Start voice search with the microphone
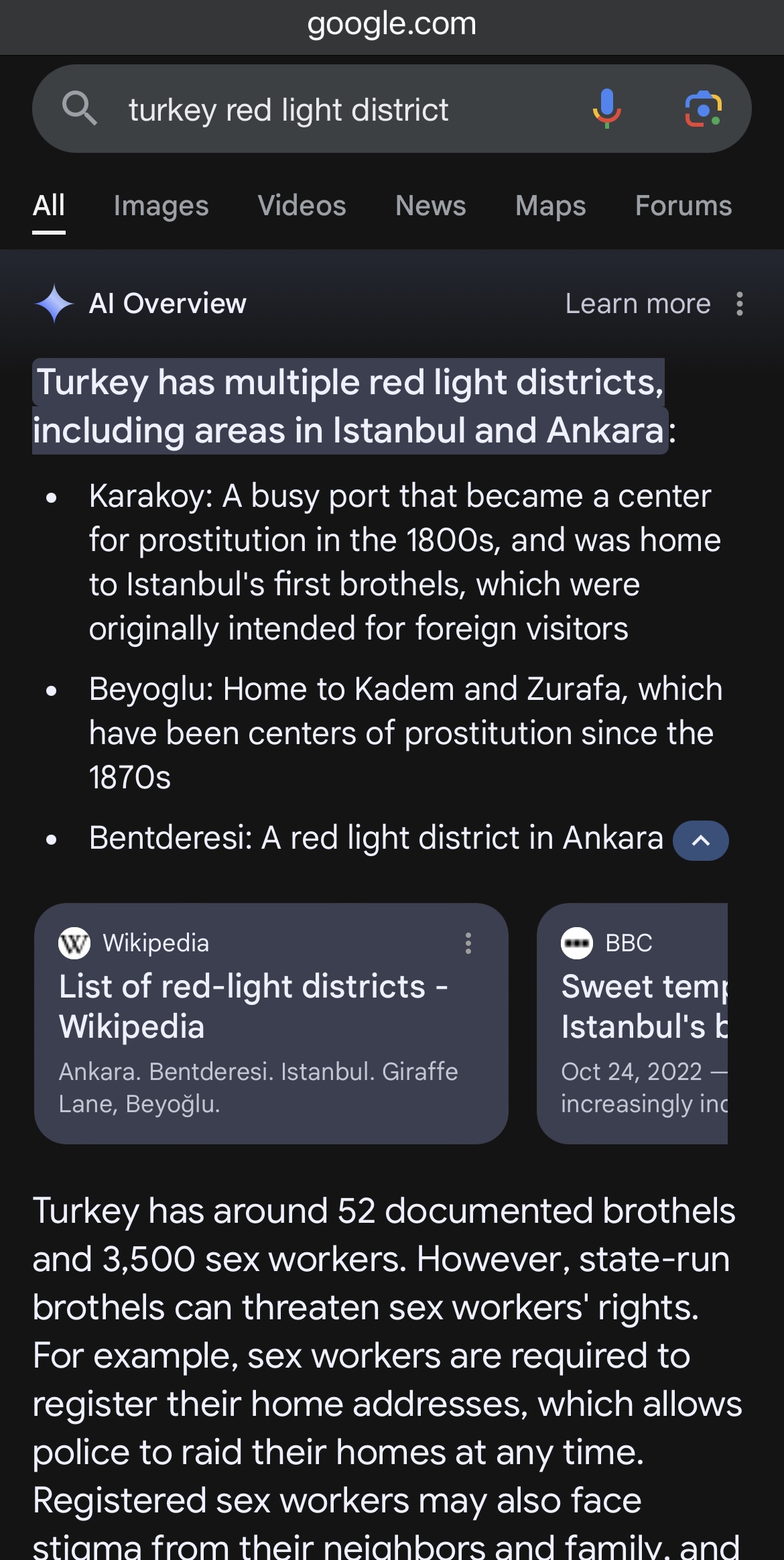 coord(606,109)
